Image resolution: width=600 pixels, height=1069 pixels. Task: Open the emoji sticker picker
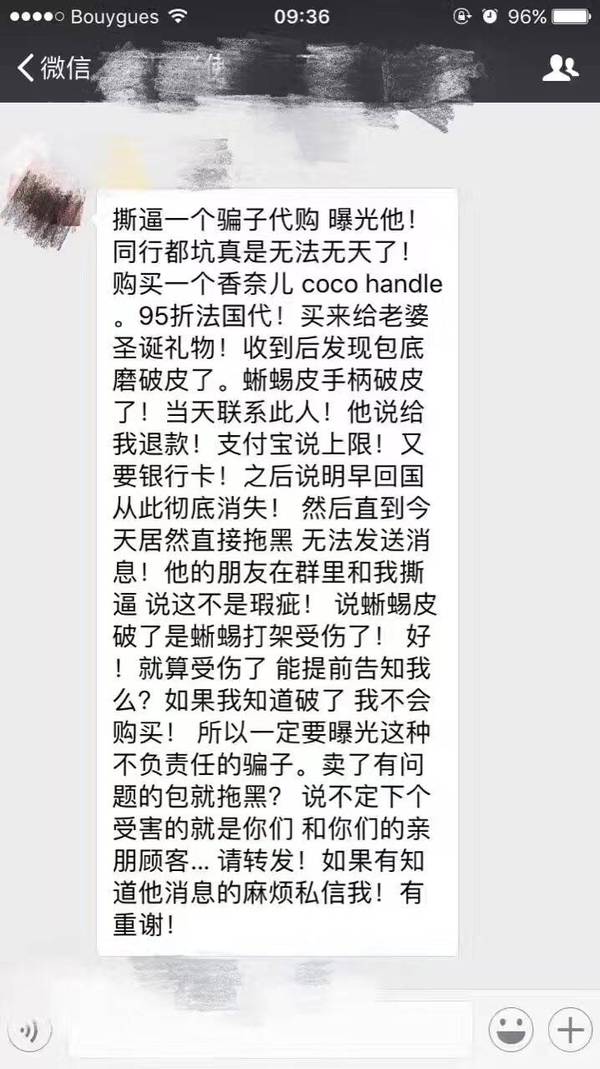[510, 1030]
